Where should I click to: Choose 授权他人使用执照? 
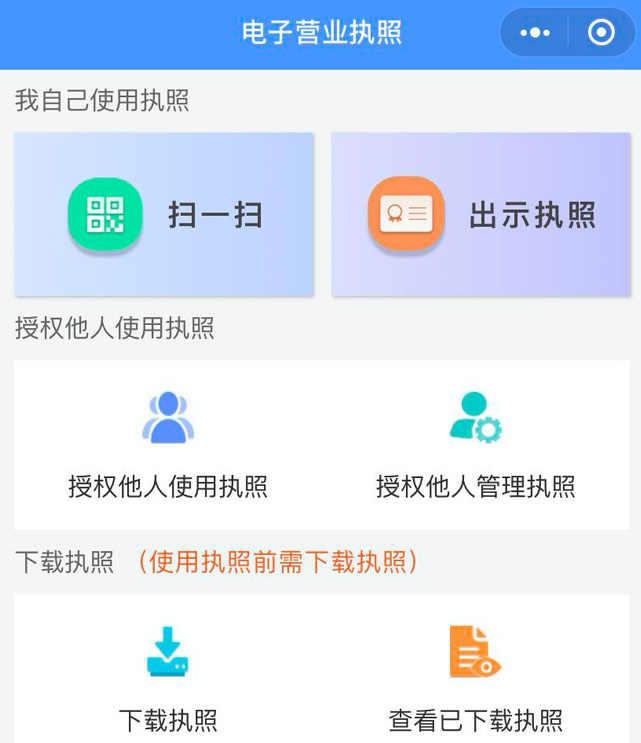(x=168, y=444)
